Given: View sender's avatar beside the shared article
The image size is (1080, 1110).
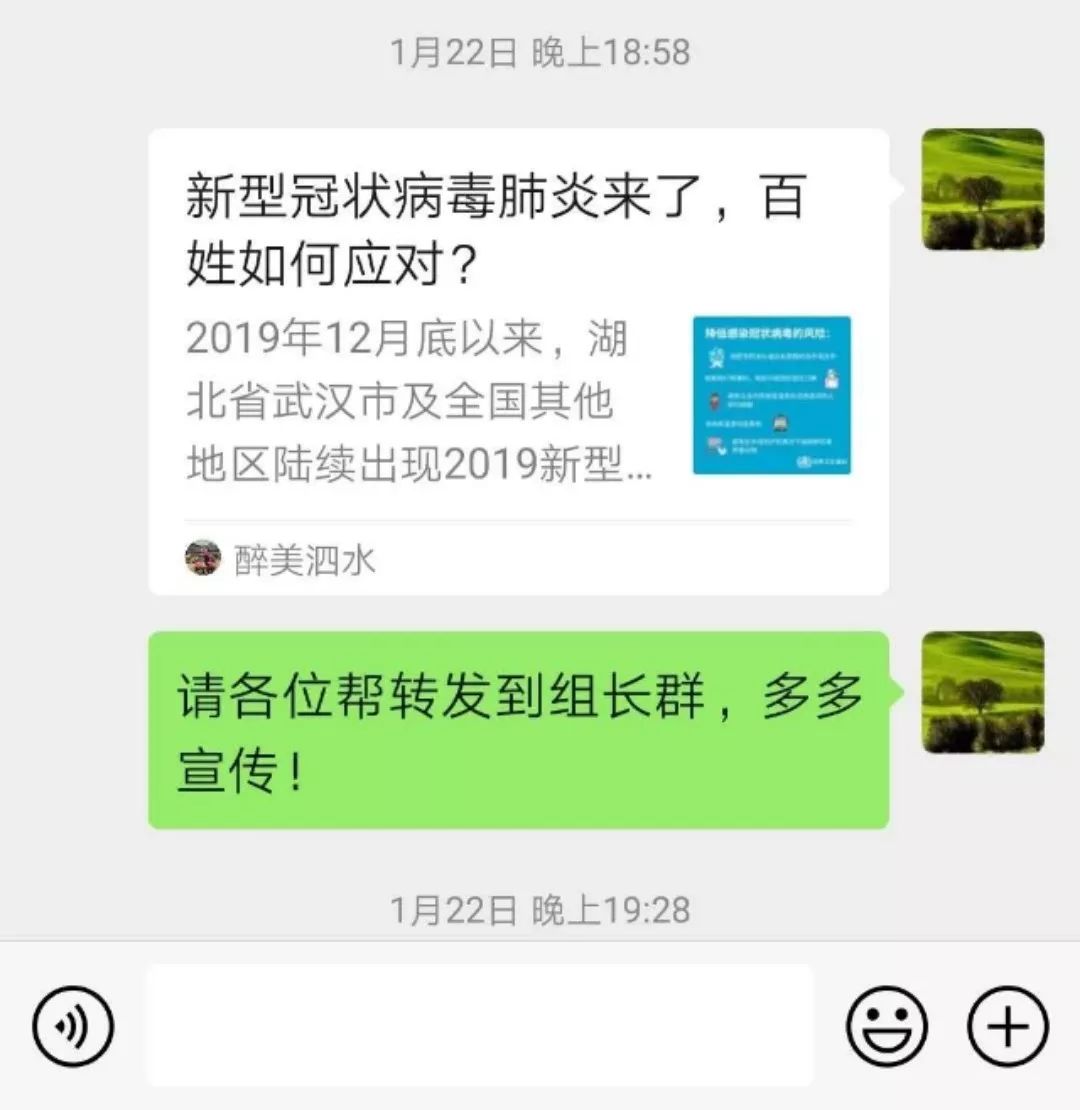Looking at the screenshot, I should (982, 189).
